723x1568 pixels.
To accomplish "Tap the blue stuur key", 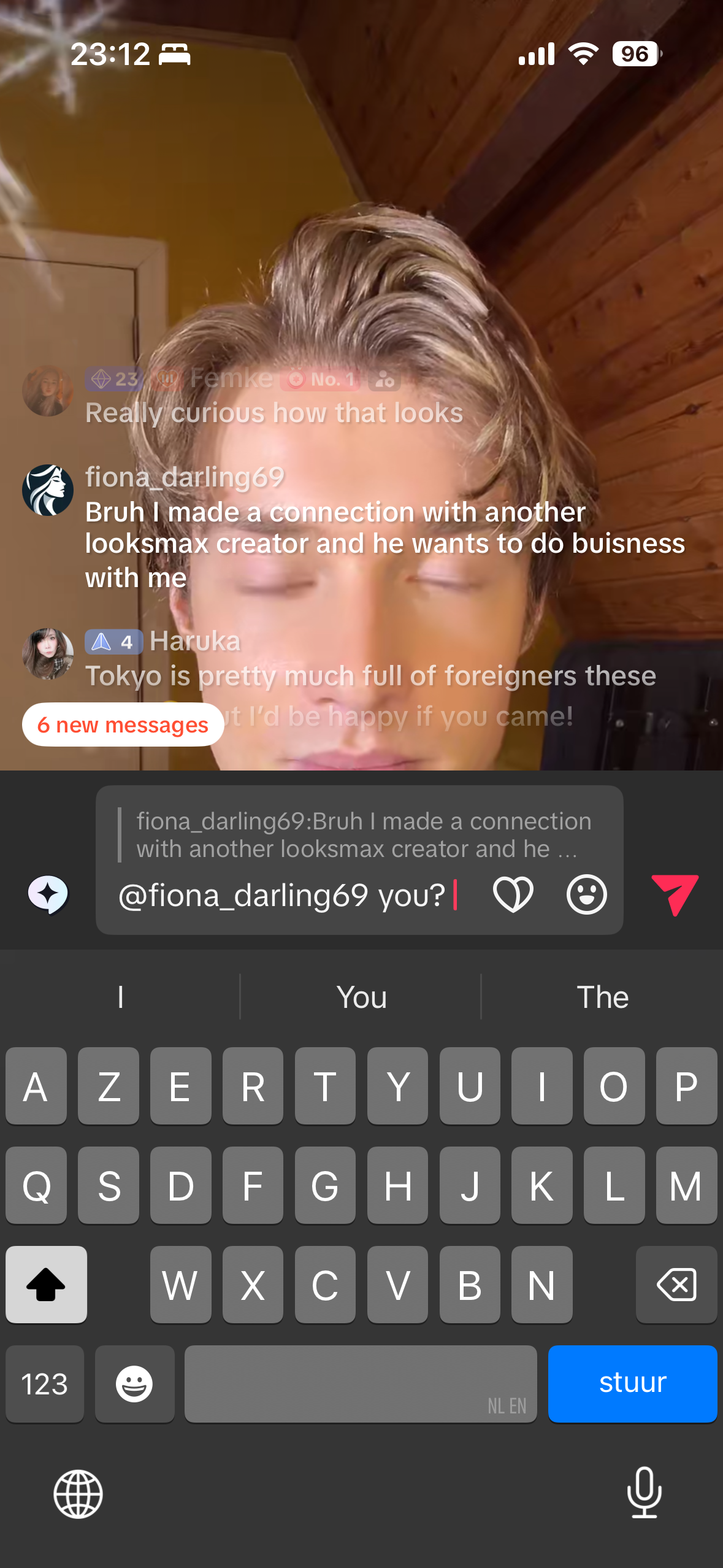I will [632, 1383].
